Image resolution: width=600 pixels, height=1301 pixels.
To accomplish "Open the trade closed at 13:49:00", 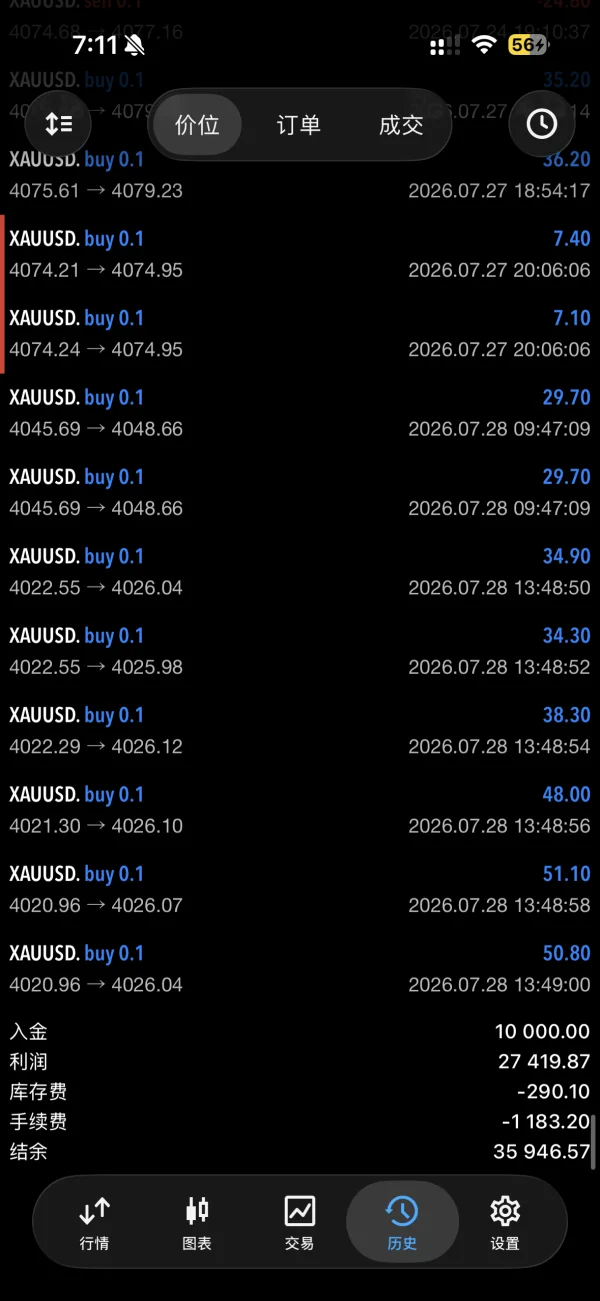I will tap(300, 969).
